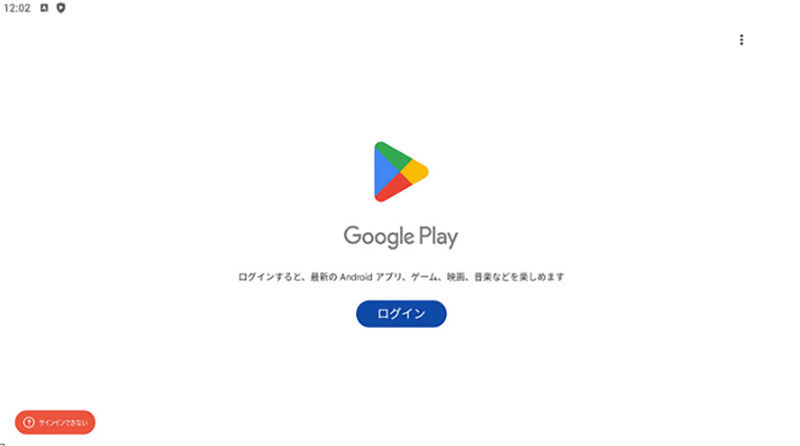Open the サインインできない help button
Image resolution: width=800 pixels, height=446 pixels.
pos(55,422)
